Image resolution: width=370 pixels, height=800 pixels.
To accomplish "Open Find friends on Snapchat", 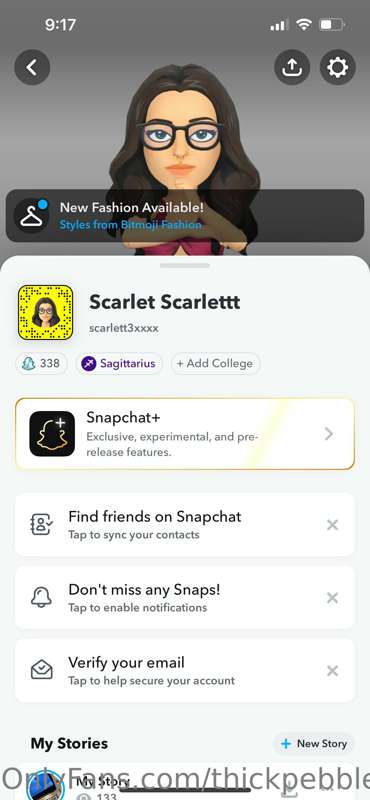I will point(185,524).
